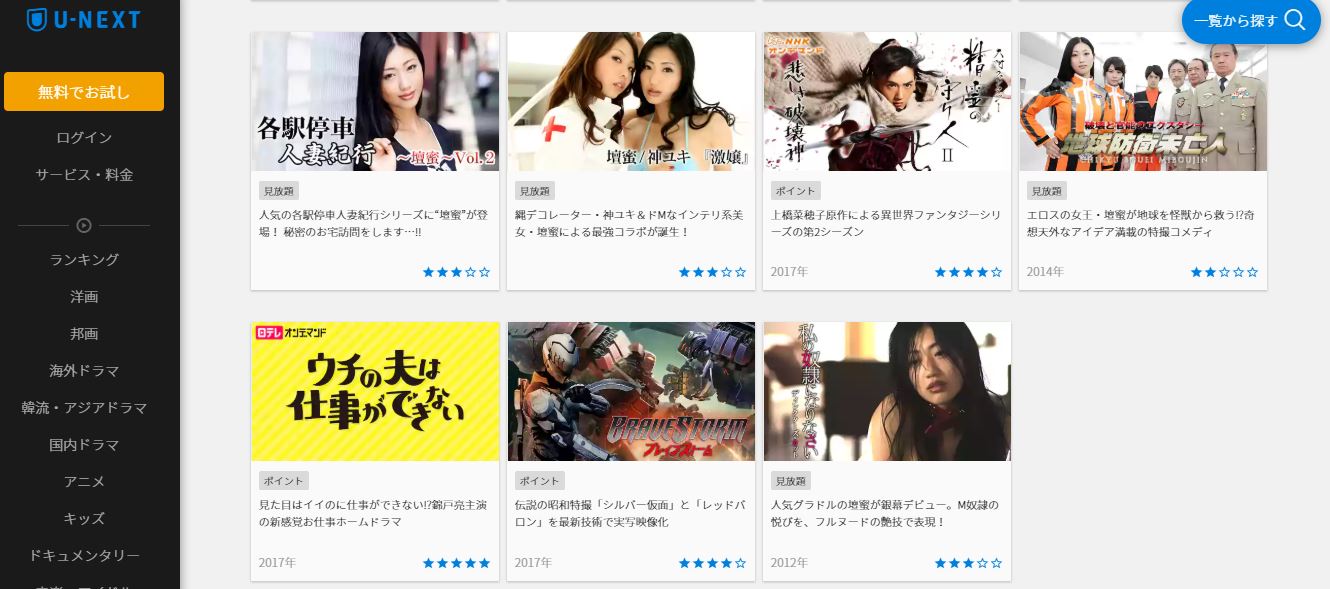Viewport: 1330px width, 589px height.
Task: Open 韓流・アジアドラマ category
Action: tap(84, 407)
